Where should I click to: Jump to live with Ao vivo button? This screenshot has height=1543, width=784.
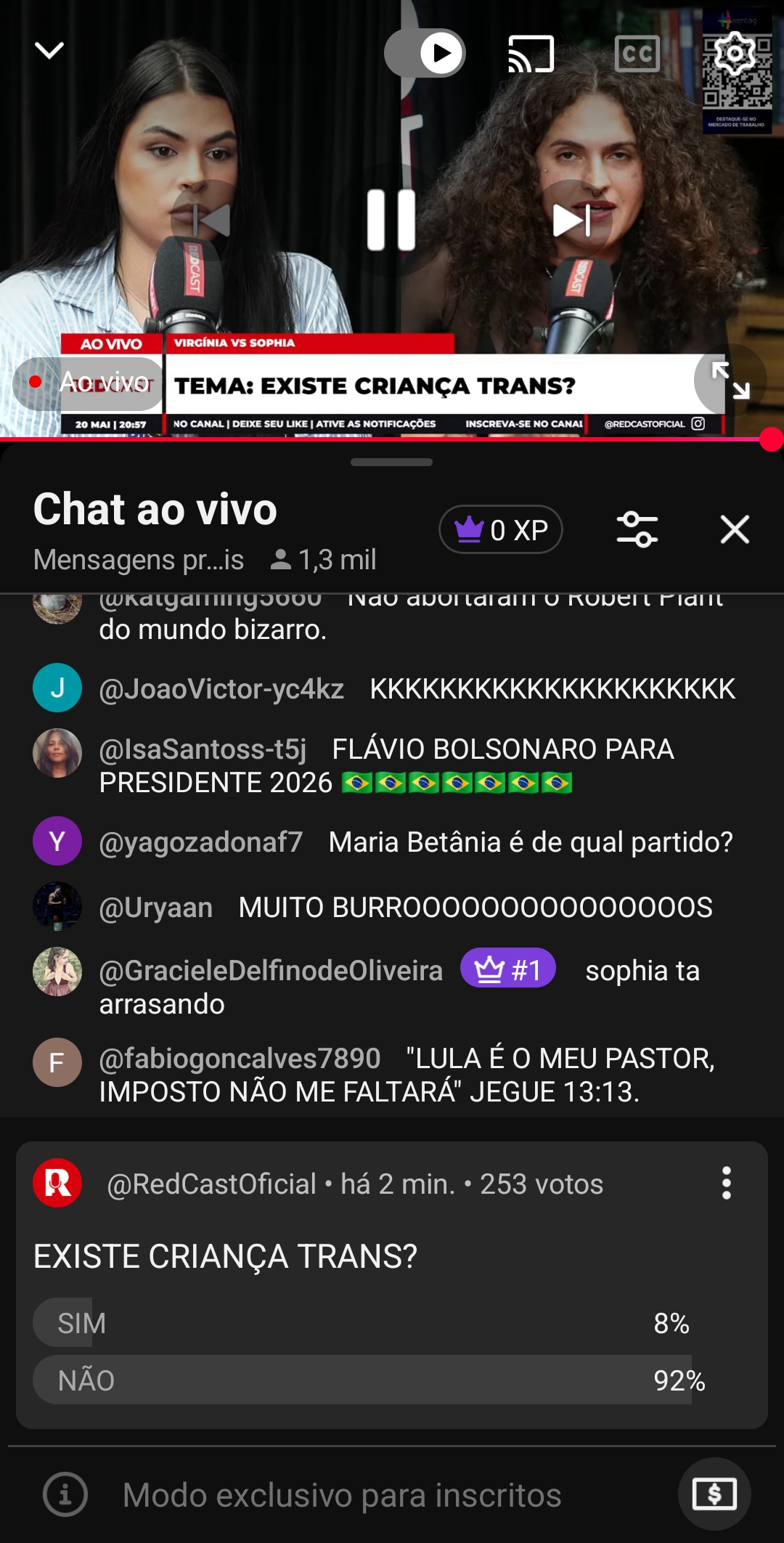click(x=89, y=382)
